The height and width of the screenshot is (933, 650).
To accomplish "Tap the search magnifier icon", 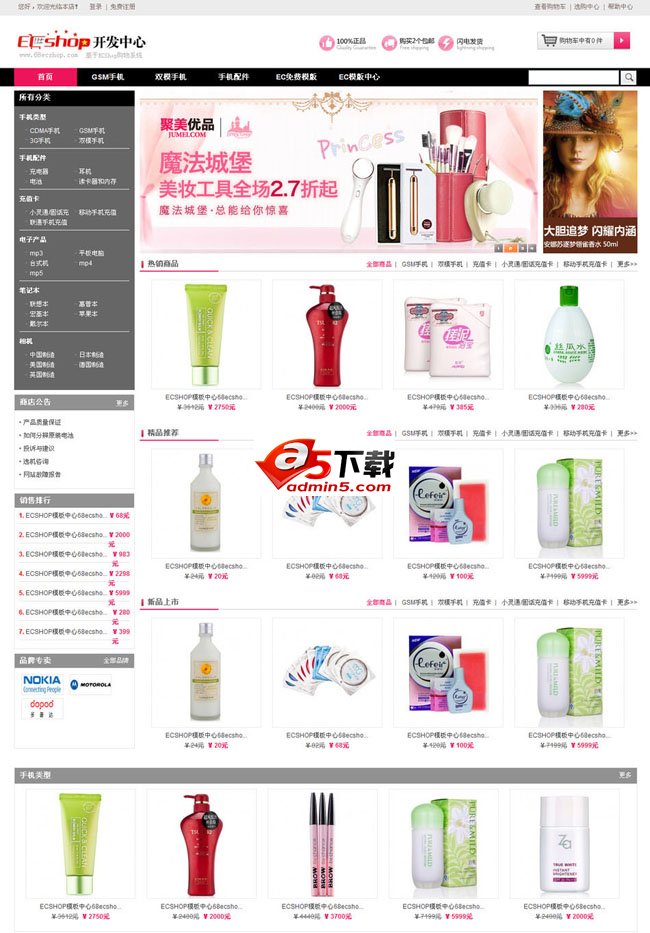I will (x=629, y=77).
